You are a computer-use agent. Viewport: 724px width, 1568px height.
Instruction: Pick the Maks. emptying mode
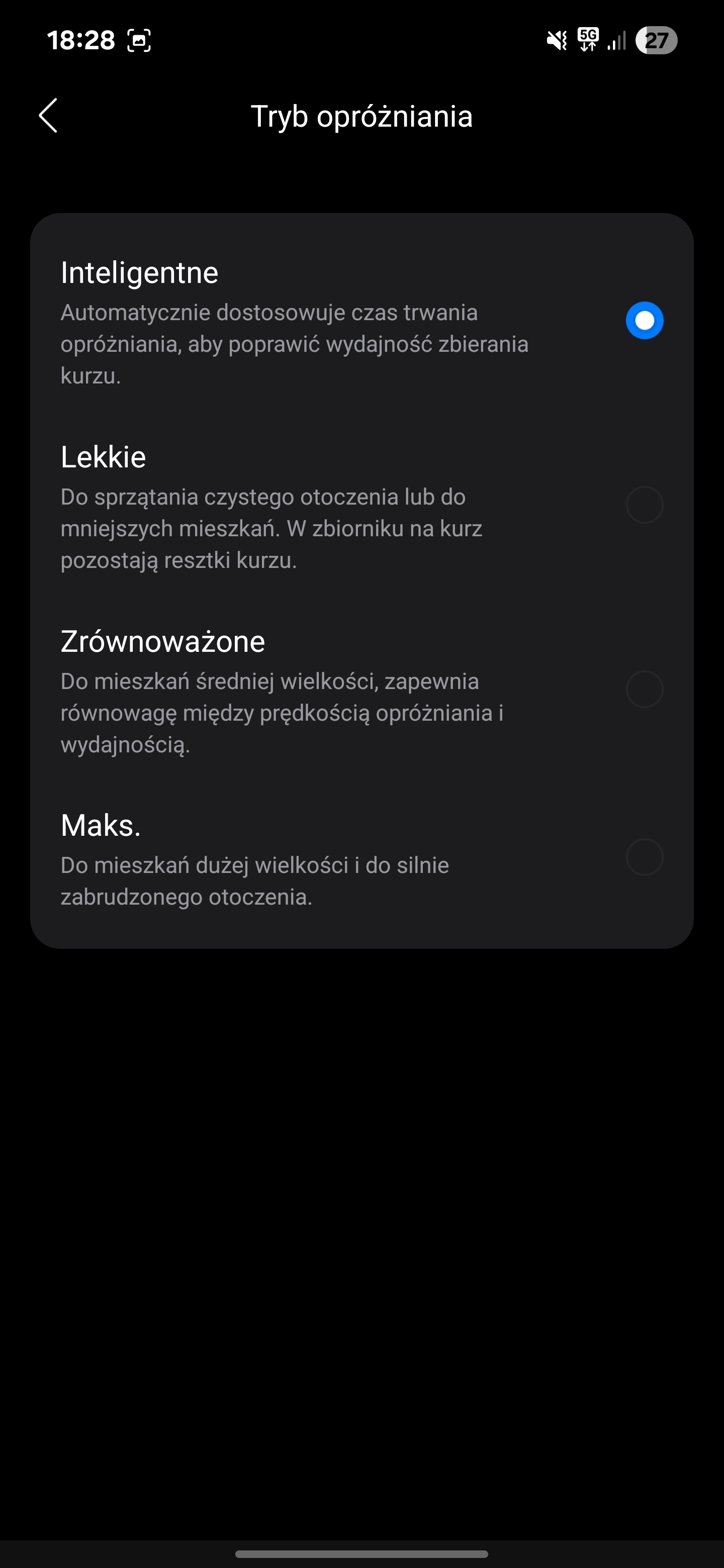pyautogui.click(x=644, y=857)
